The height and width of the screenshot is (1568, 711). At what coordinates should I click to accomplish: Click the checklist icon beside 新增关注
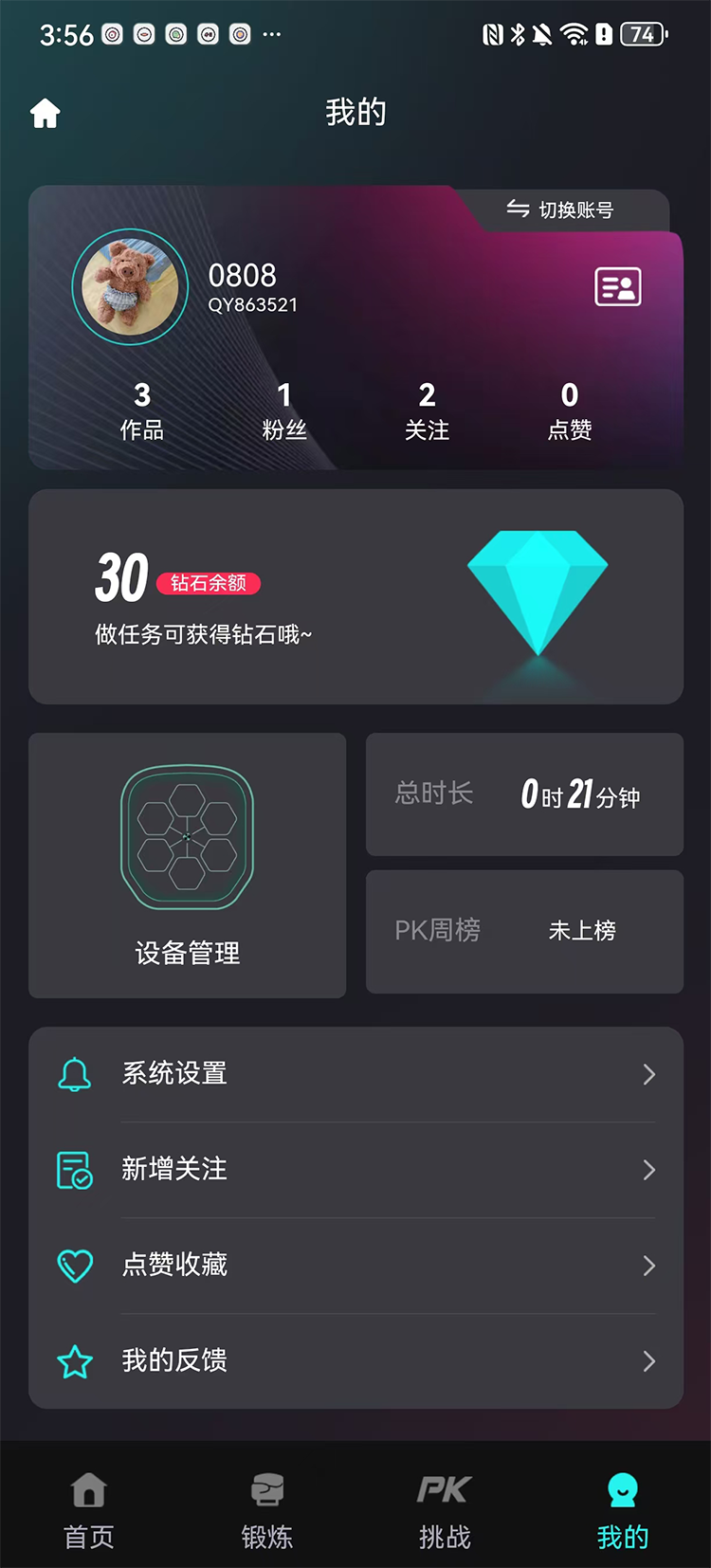[x=75, y=1170]
